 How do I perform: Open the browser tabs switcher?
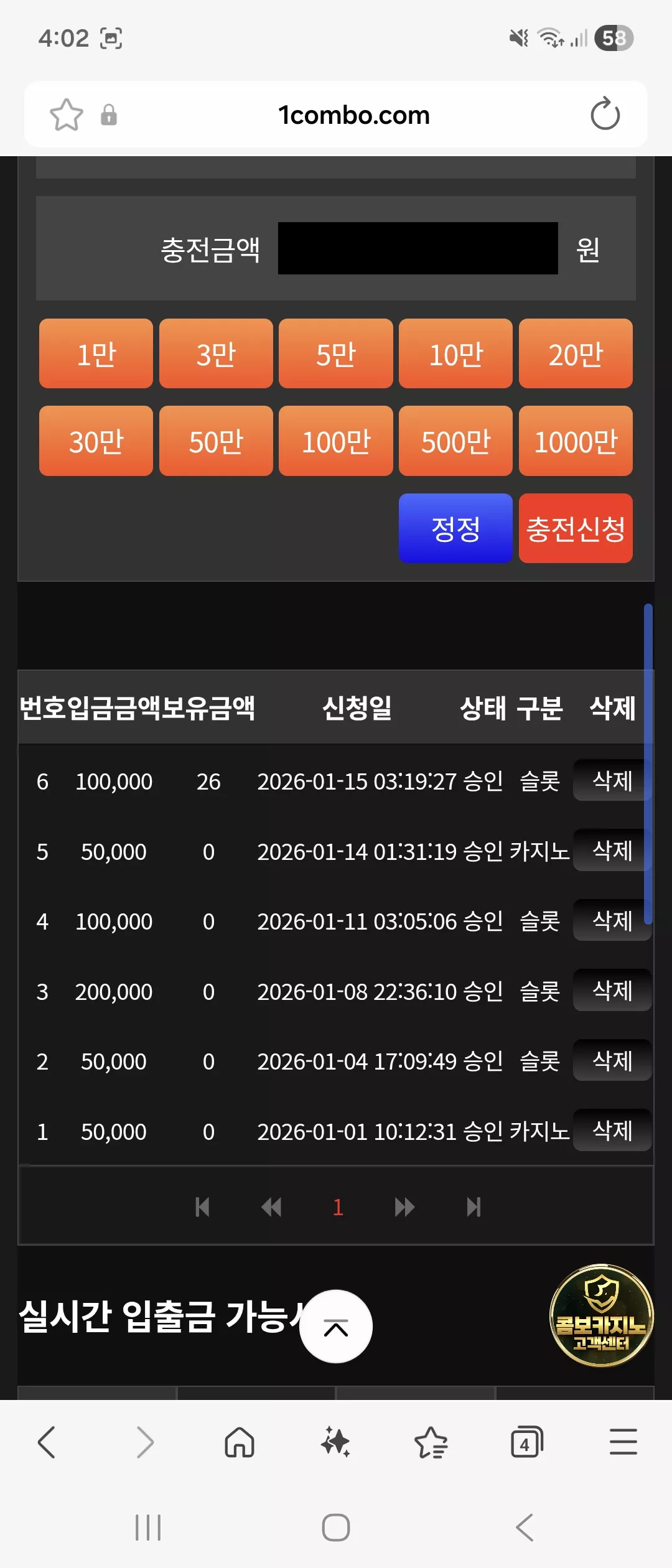point(526,1442)
